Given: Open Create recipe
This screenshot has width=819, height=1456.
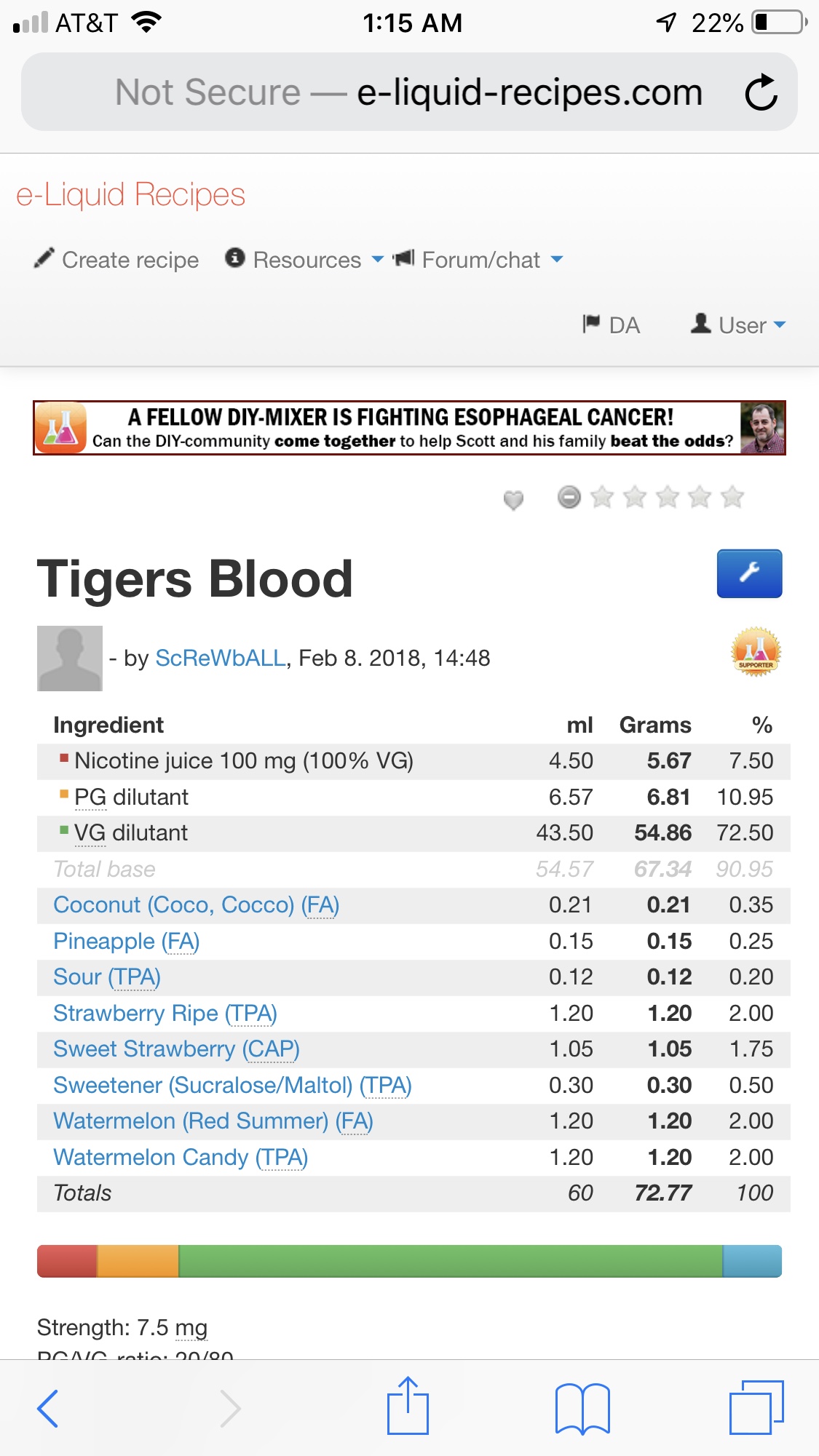Looking at the screenshot, I should (x=117, y=260).
